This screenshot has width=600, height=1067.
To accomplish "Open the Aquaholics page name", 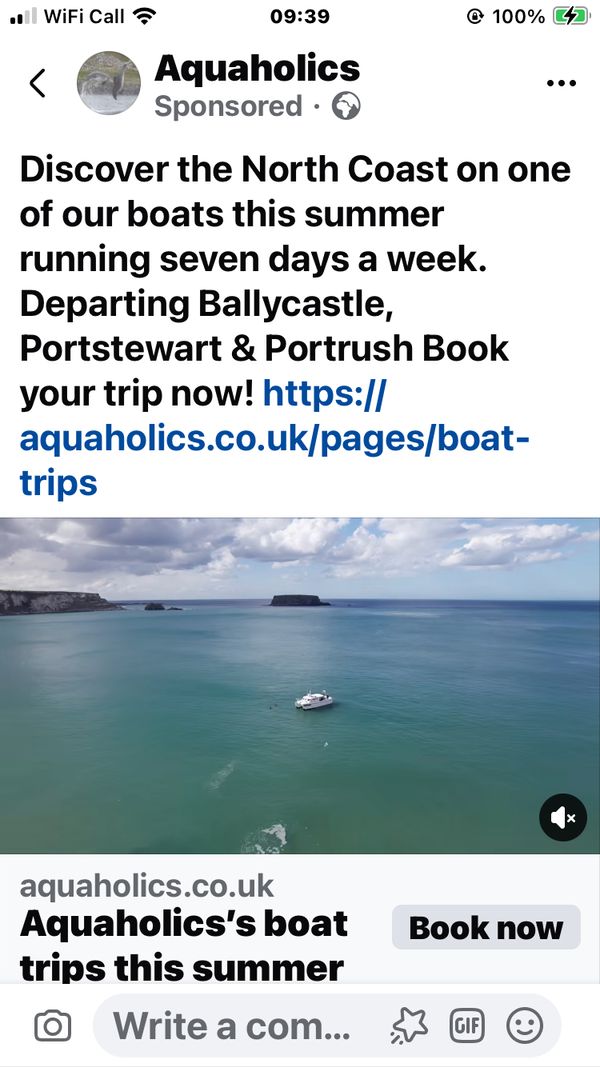I will click(257, 68).
